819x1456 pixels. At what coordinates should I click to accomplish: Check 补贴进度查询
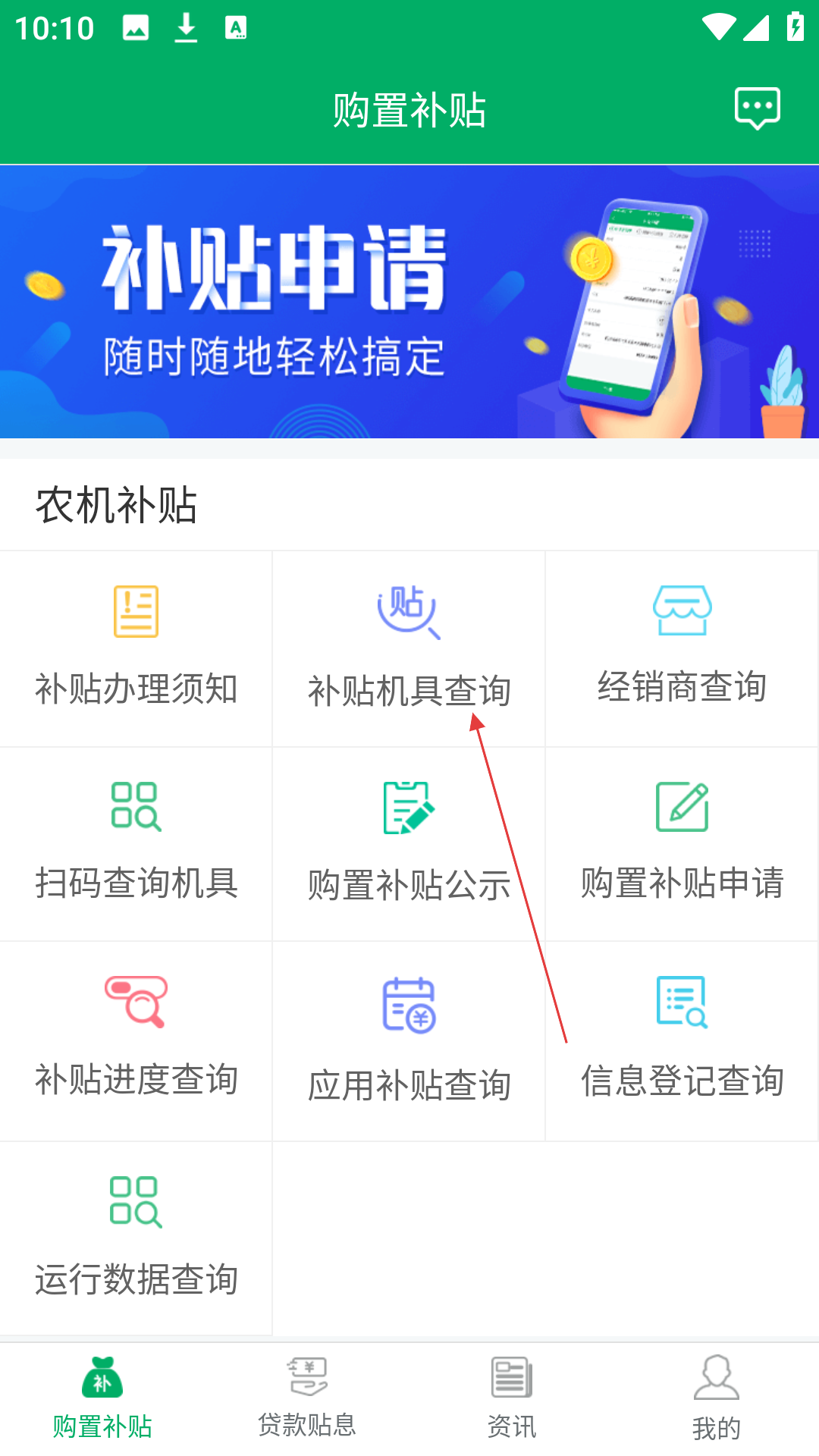[136, 1041]
